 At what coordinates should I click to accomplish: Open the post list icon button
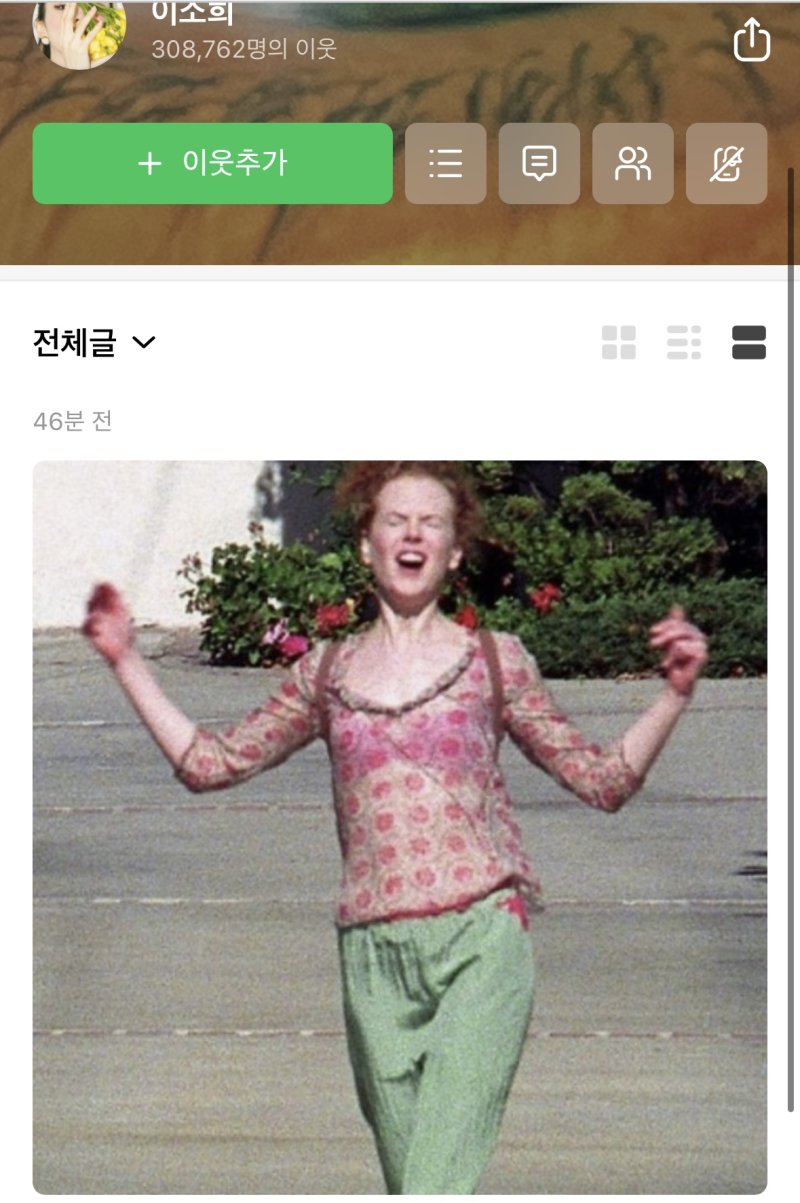445,164
